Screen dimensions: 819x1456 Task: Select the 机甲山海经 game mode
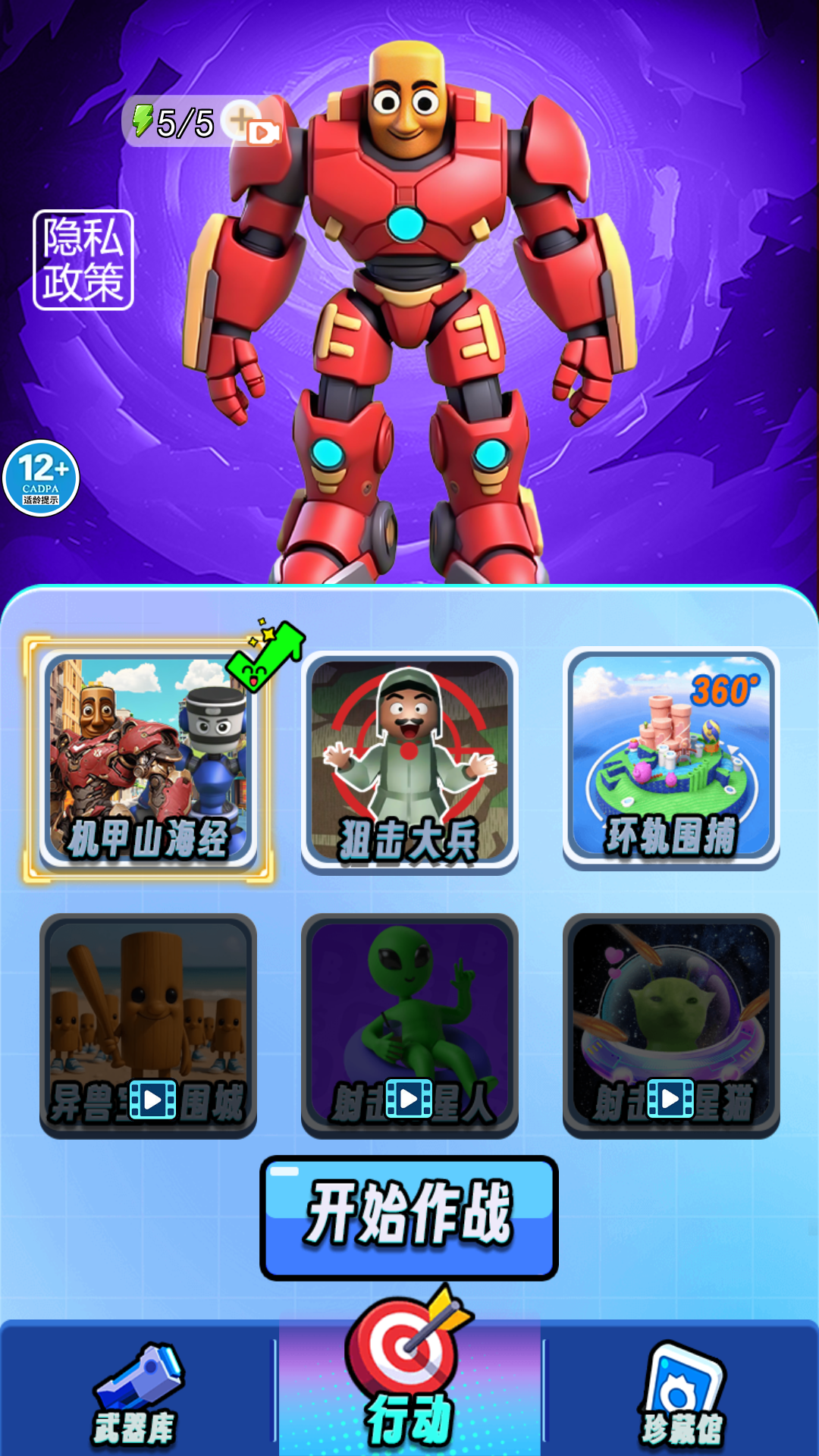(148, 761)
